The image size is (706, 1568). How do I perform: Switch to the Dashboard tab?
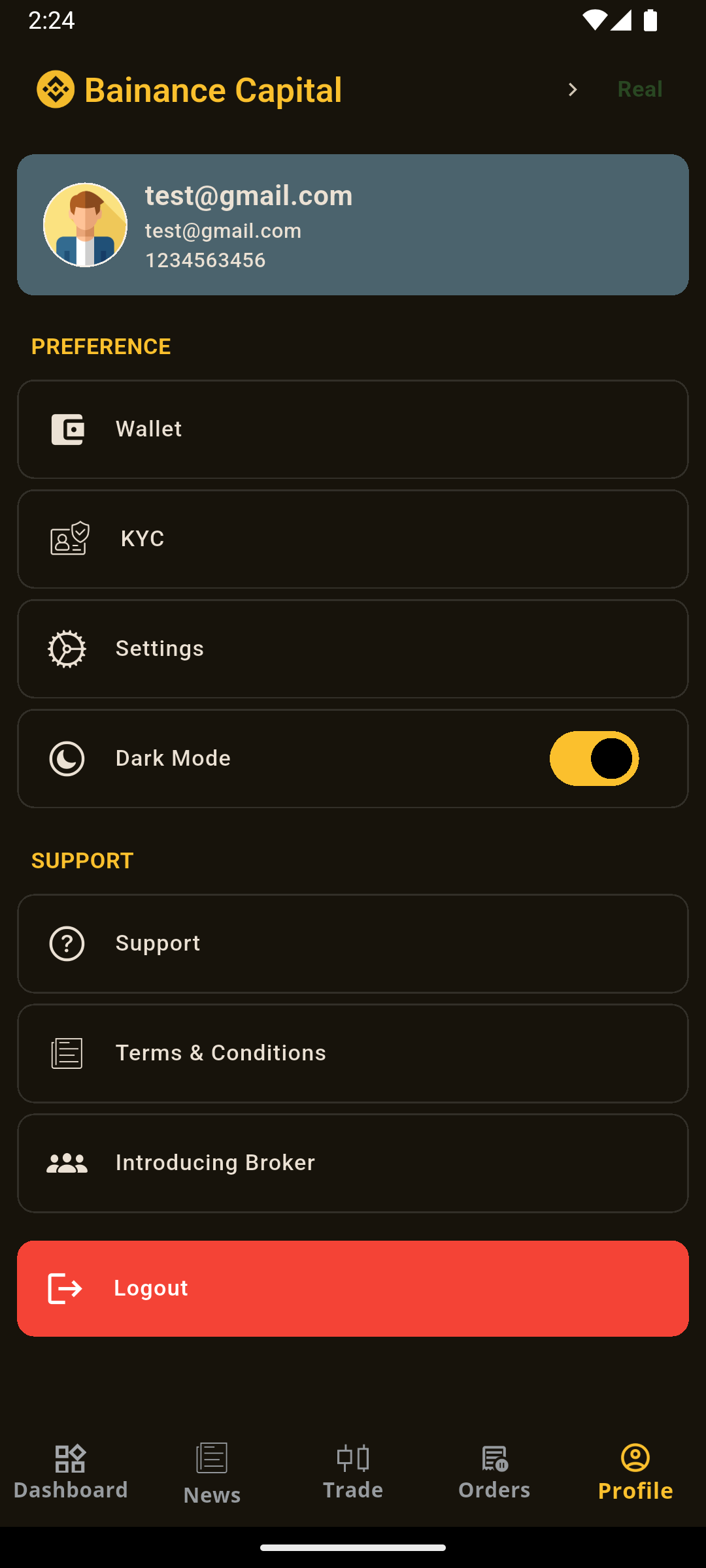(x=71, y=1473)
